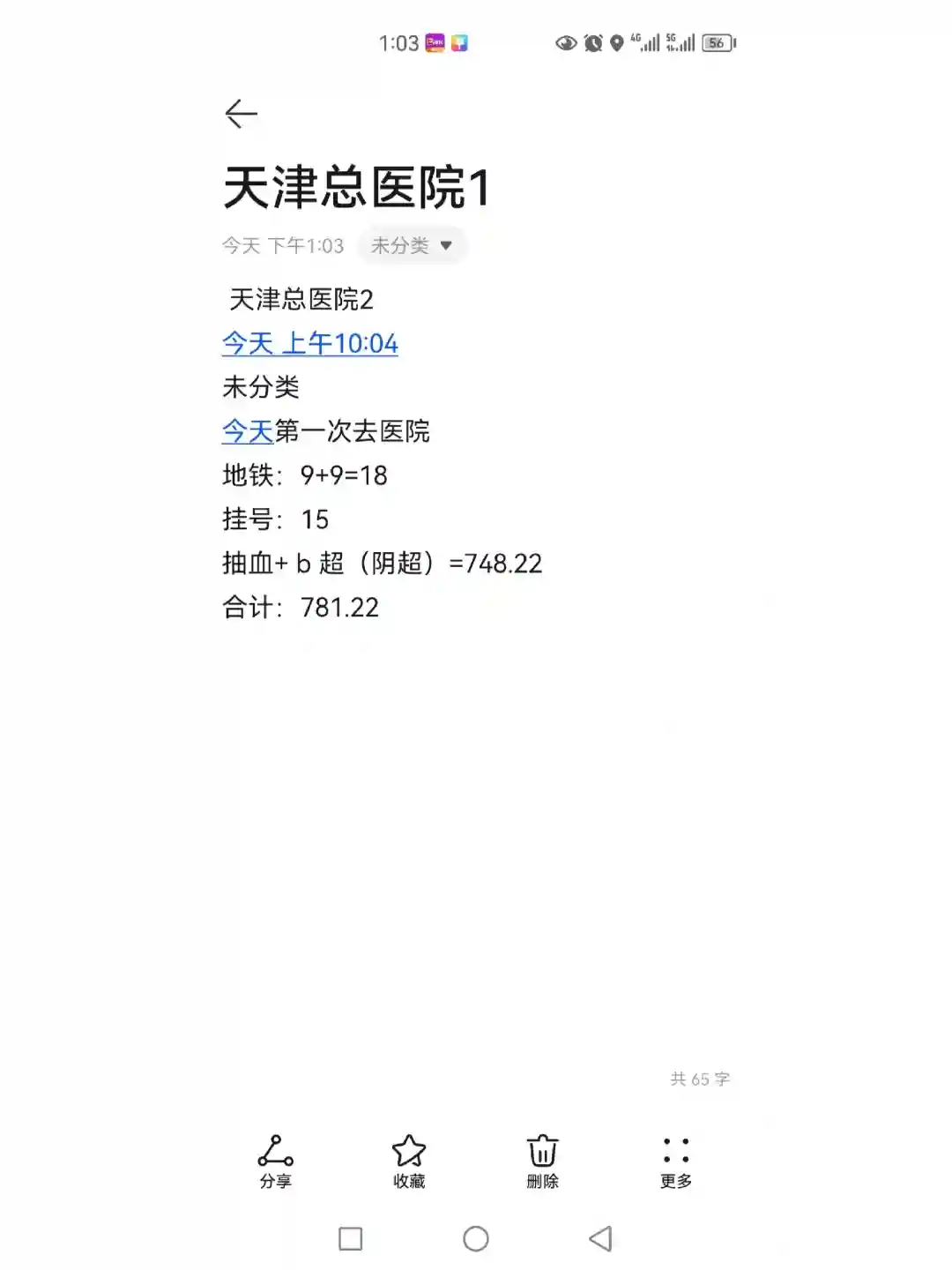Open 更多 options menu

pos(676,1161)
